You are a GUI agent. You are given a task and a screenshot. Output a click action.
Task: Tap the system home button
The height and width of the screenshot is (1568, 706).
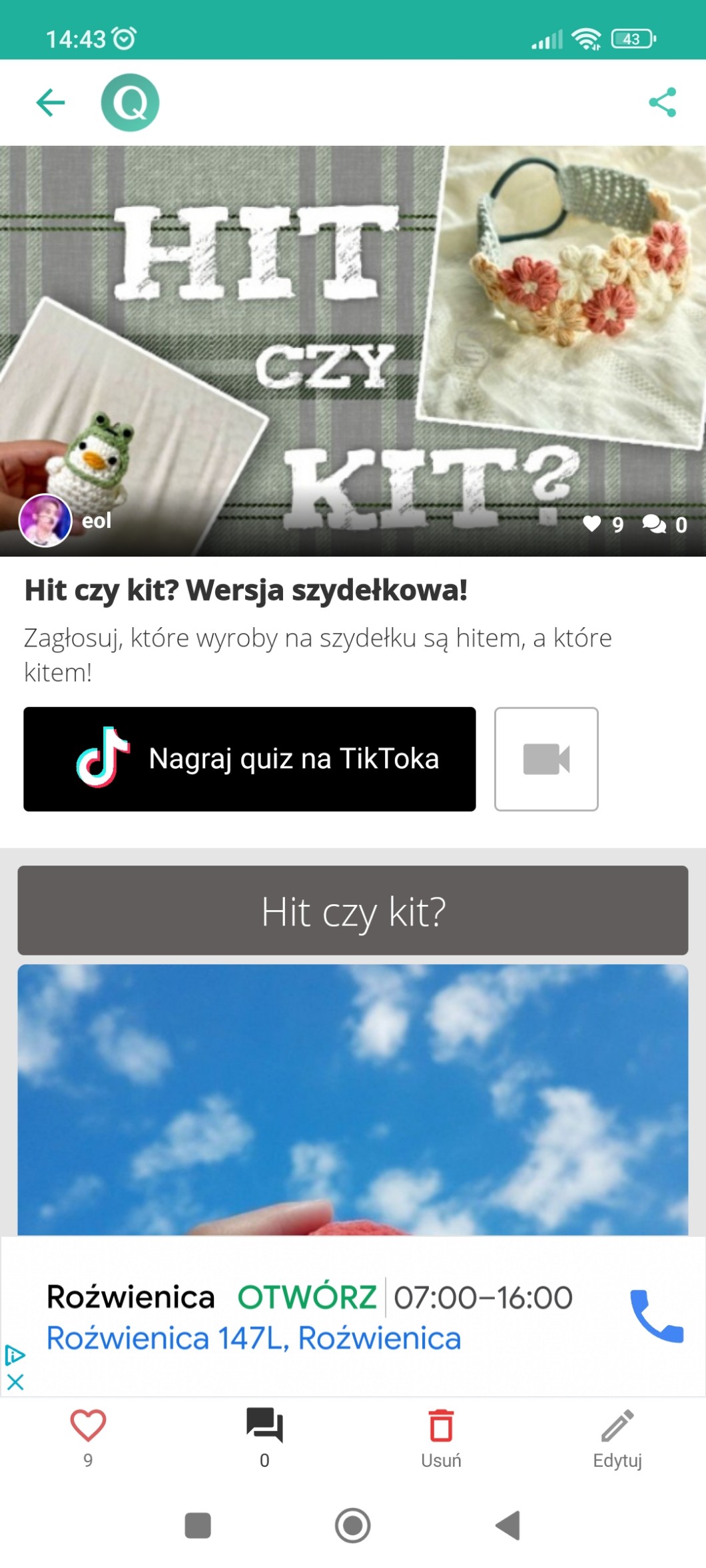tap(352, 1525)
